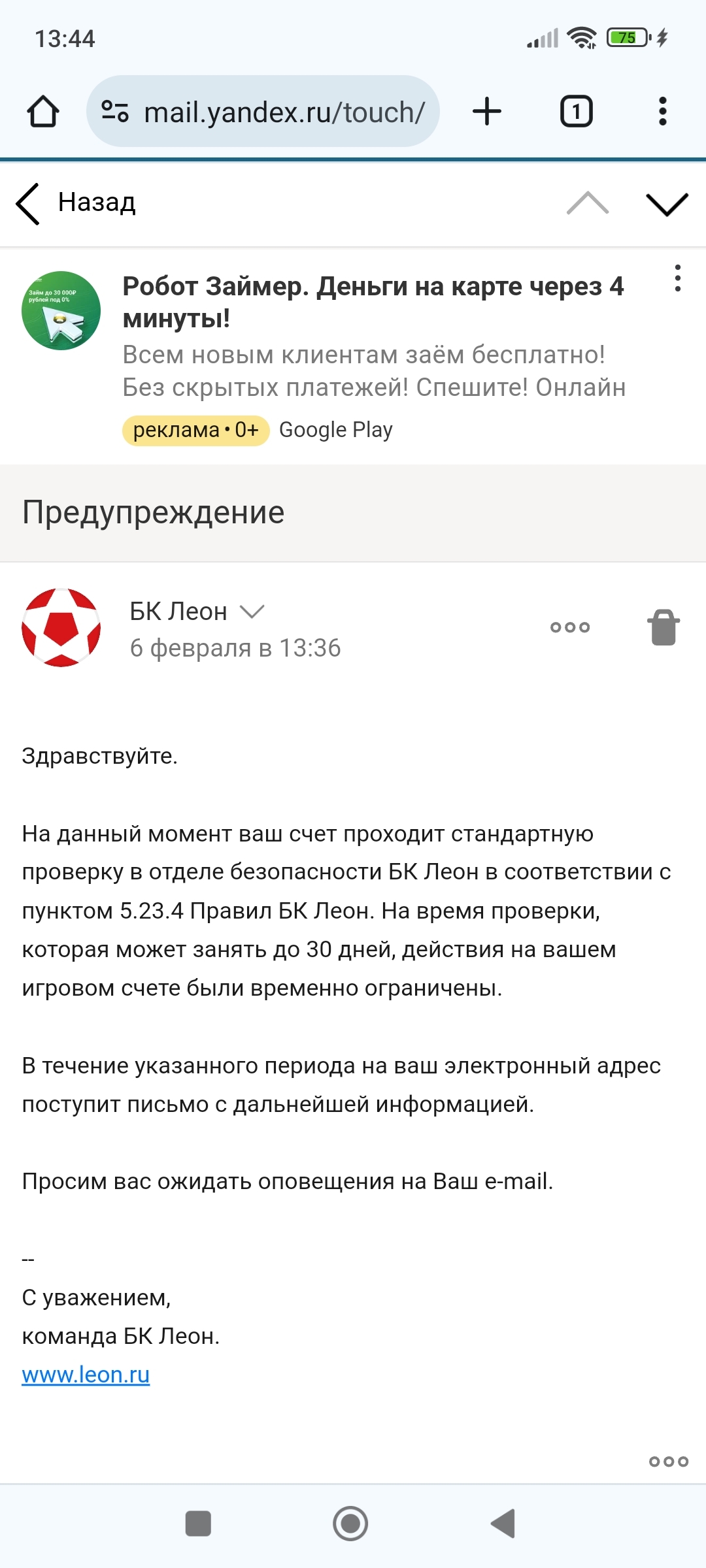Go to the previous email with up arrow
The width and height of the screenshot is (706, 1568).
pyautogui.click(x=587, y=204)
